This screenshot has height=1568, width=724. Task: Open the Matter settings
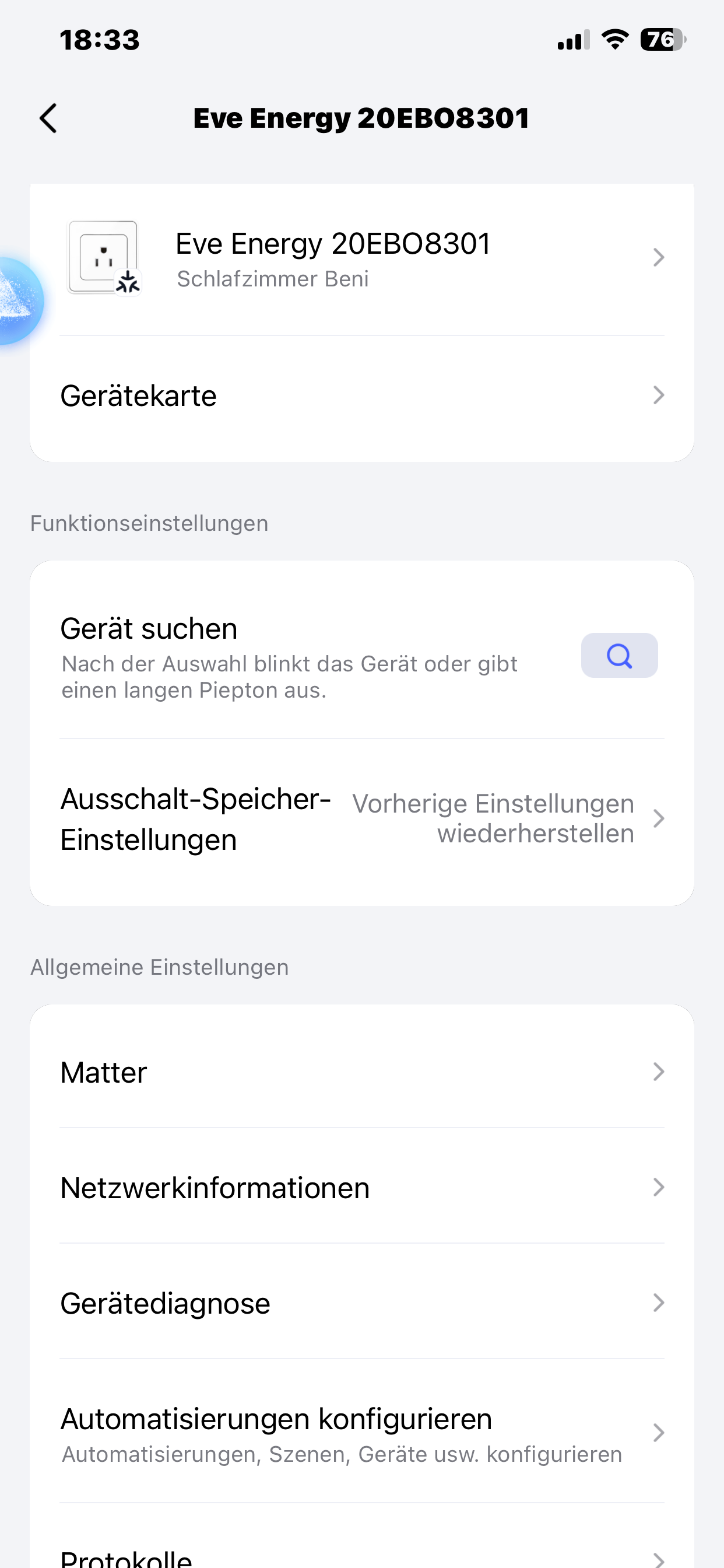[x=361, y=1072]
